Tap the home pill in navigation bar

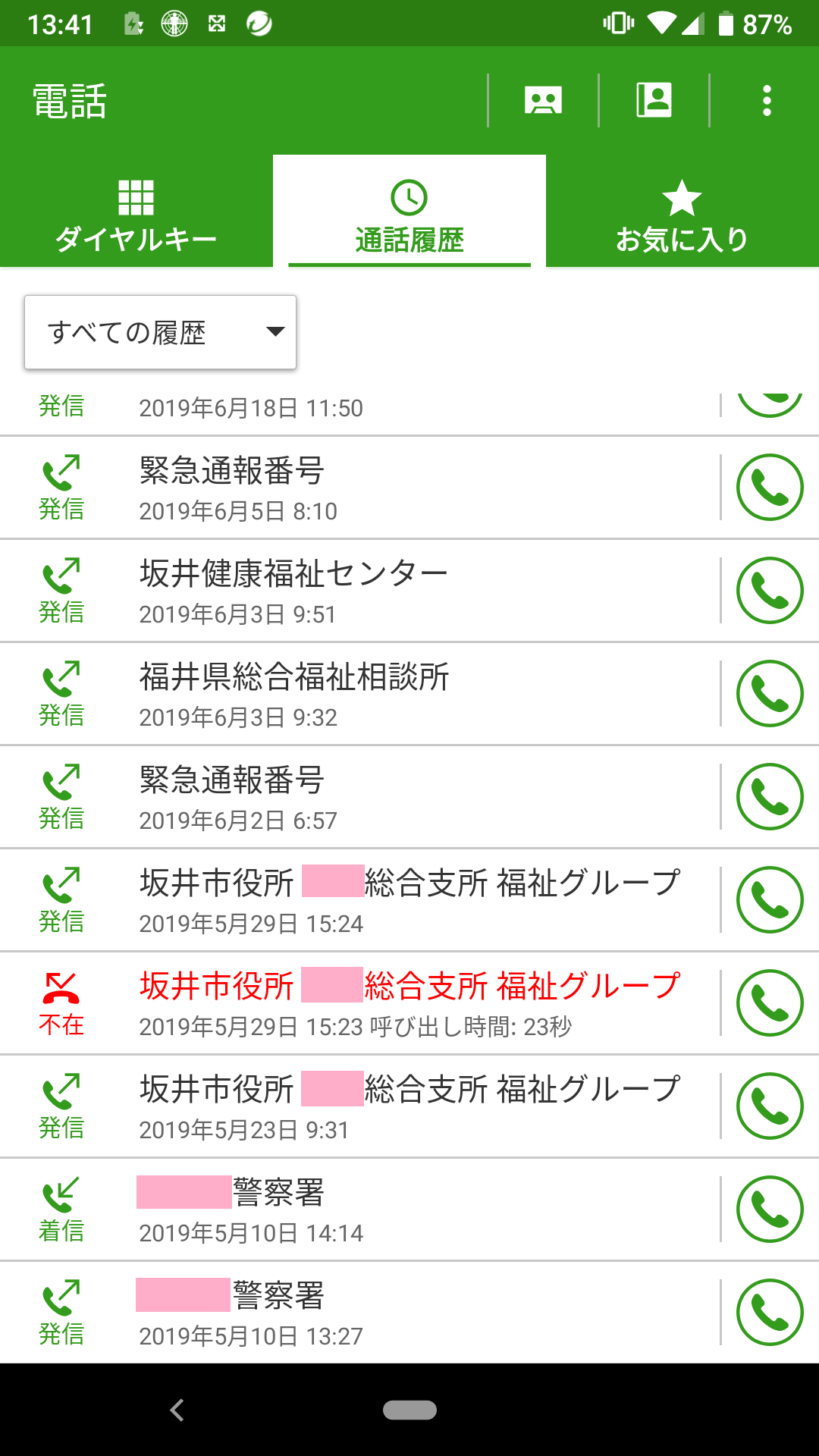(409, 1410)
